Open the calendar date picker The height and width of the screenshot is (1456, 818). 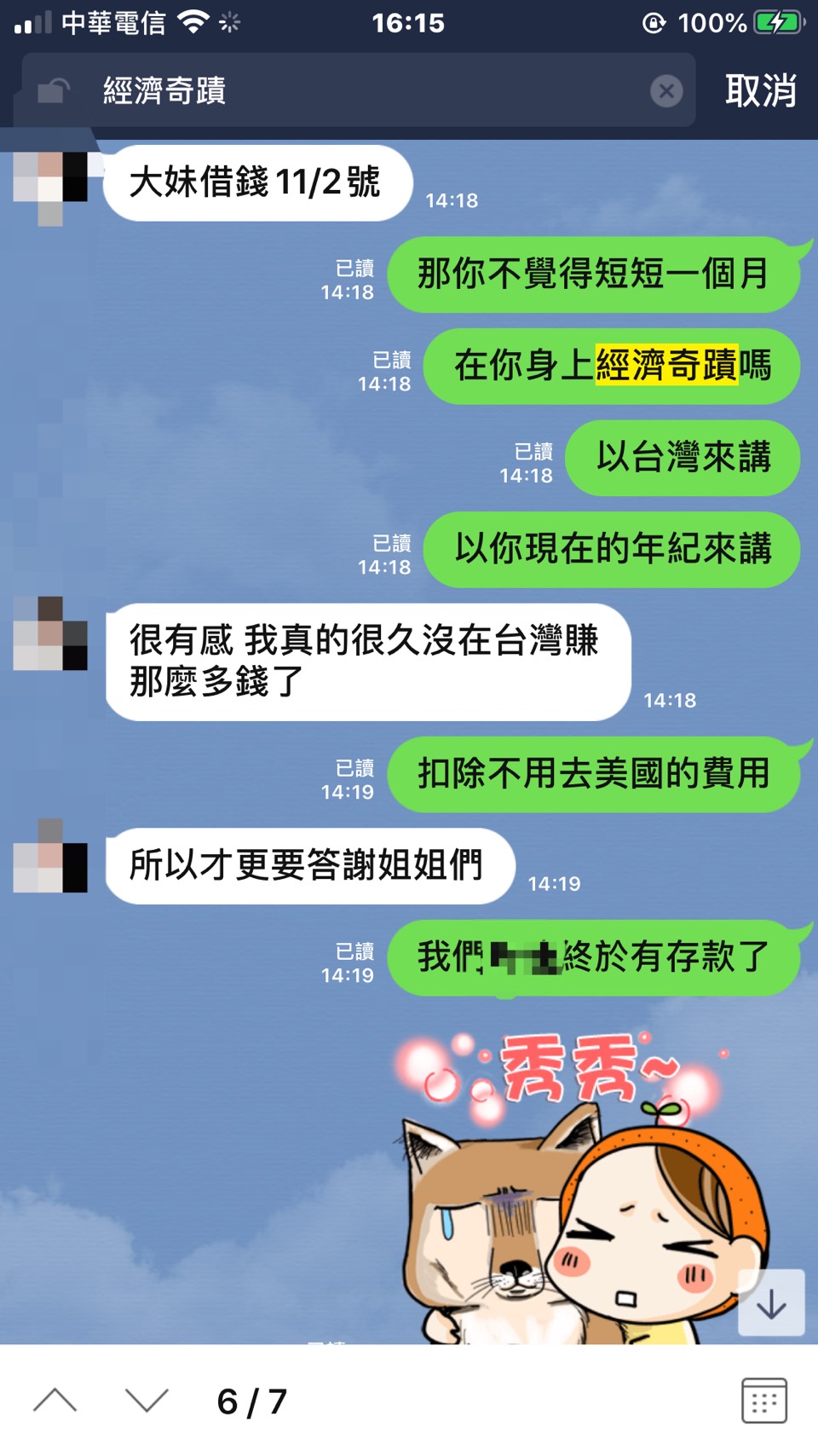(763, 1401)
